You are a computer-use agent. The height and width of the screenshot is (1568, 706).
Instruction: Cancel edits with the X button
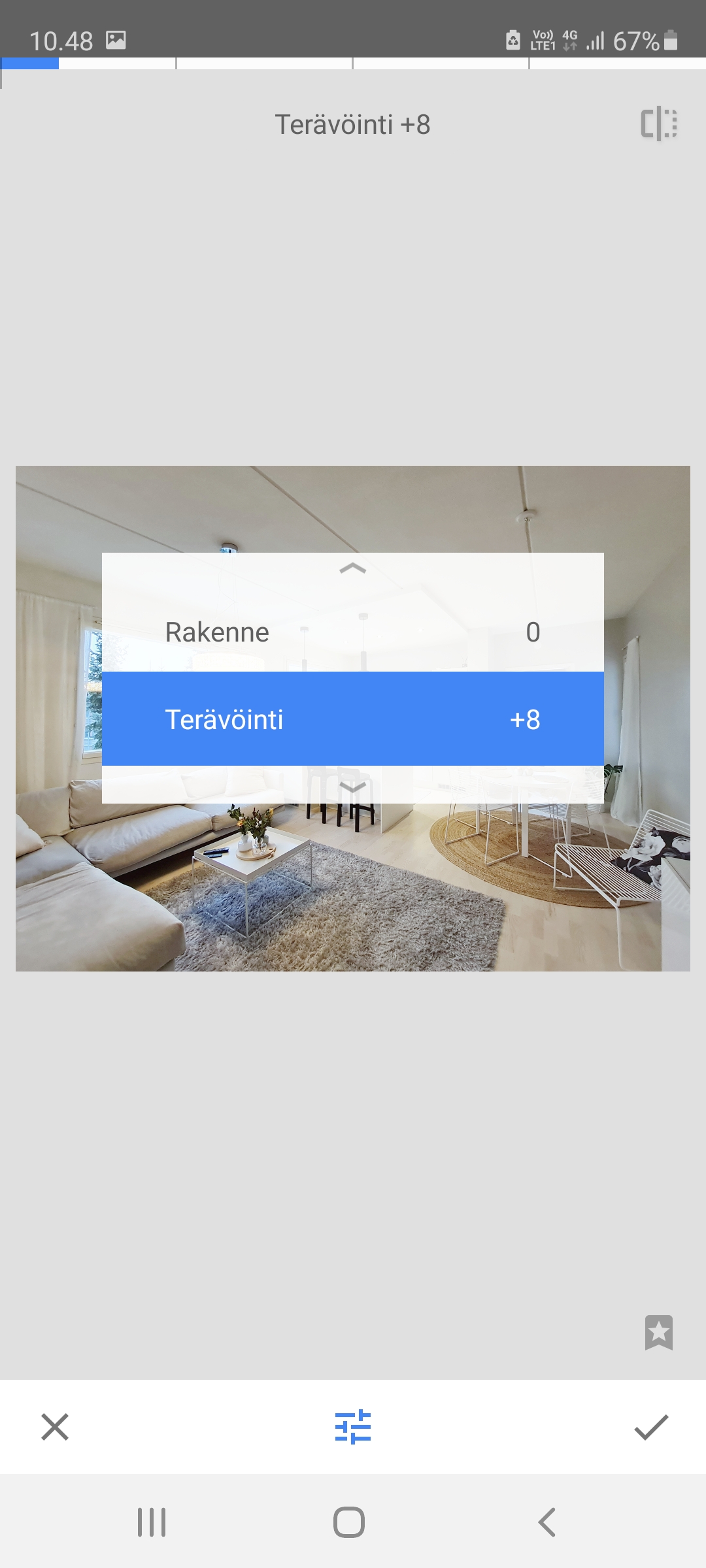pyautogui.click(x=55, y=1427)
